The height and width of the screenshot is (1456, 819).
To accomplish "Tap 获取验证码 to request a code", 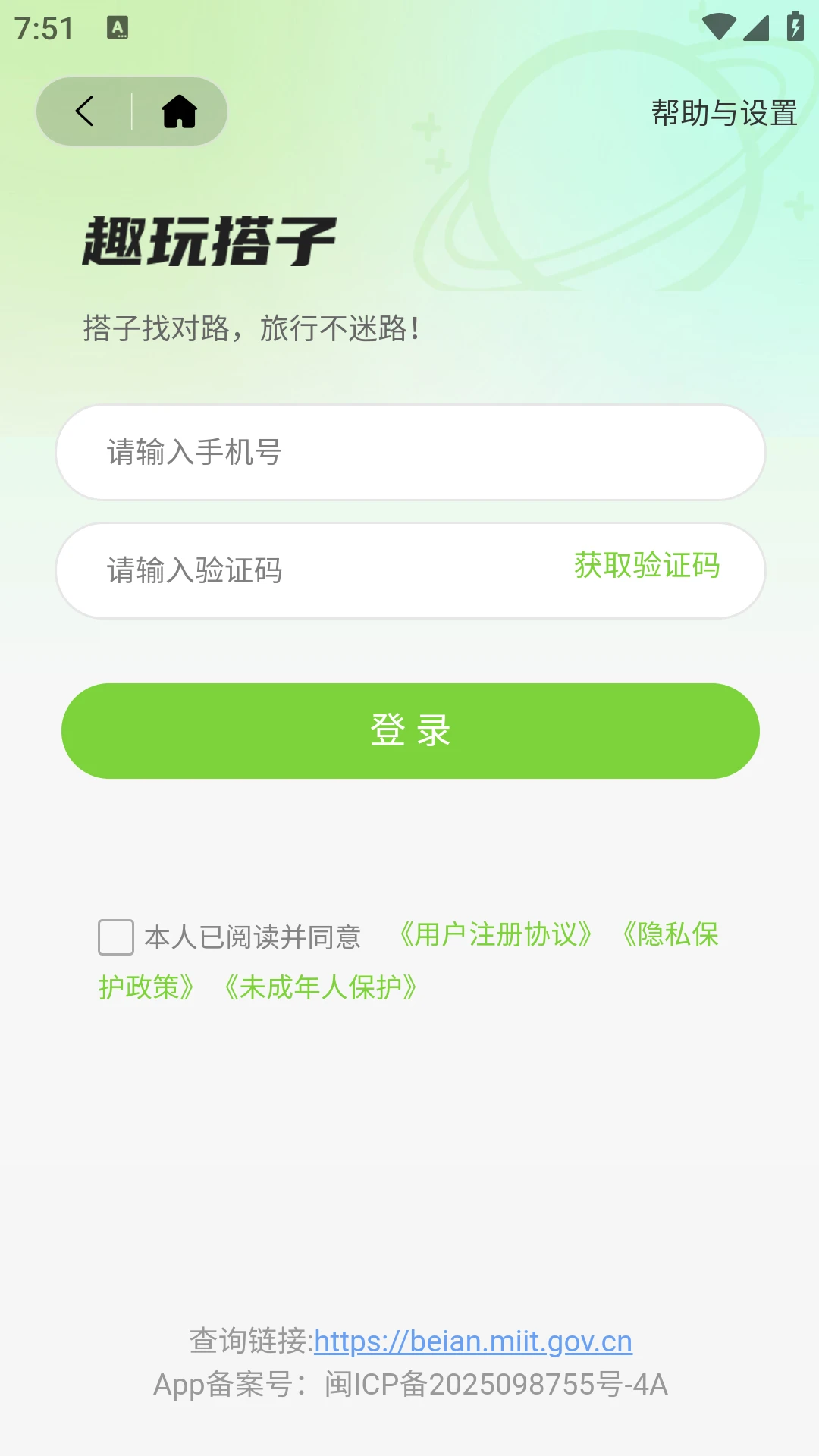I will pyautogui.click(x=647, y=567).
